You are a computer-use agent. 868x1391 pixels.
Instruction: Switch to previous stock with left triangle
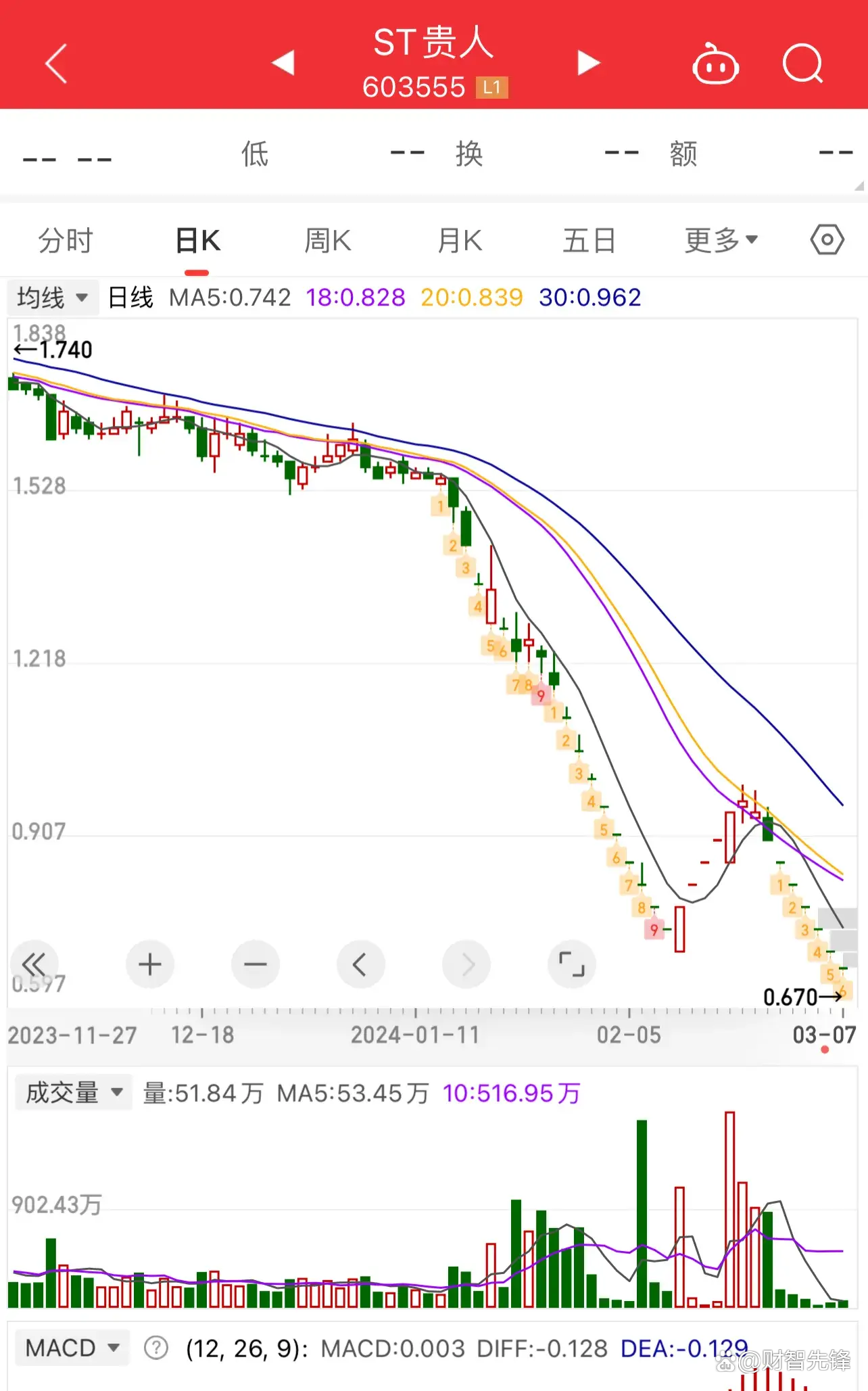(284, 63)
